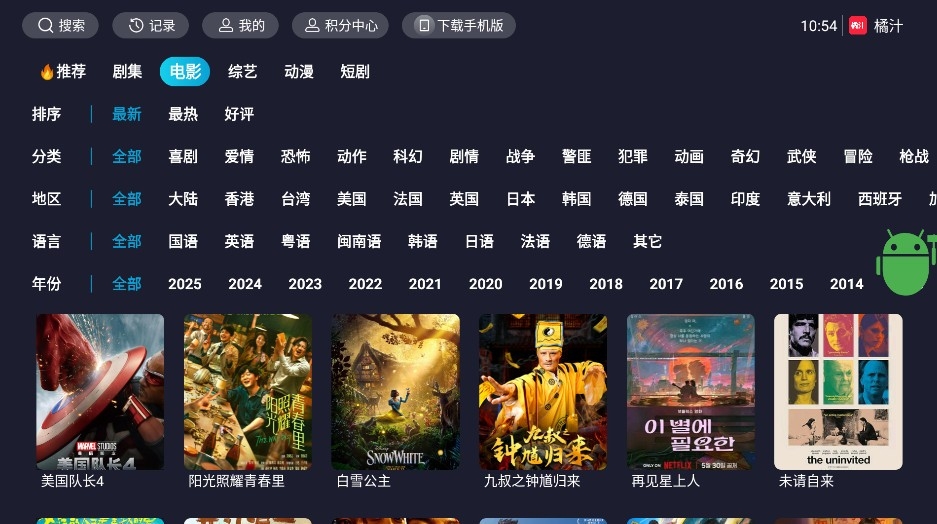The height and width of the screenshot is (524, 937).
Task: Filter language by 粤语
Action: click(295, 241)
